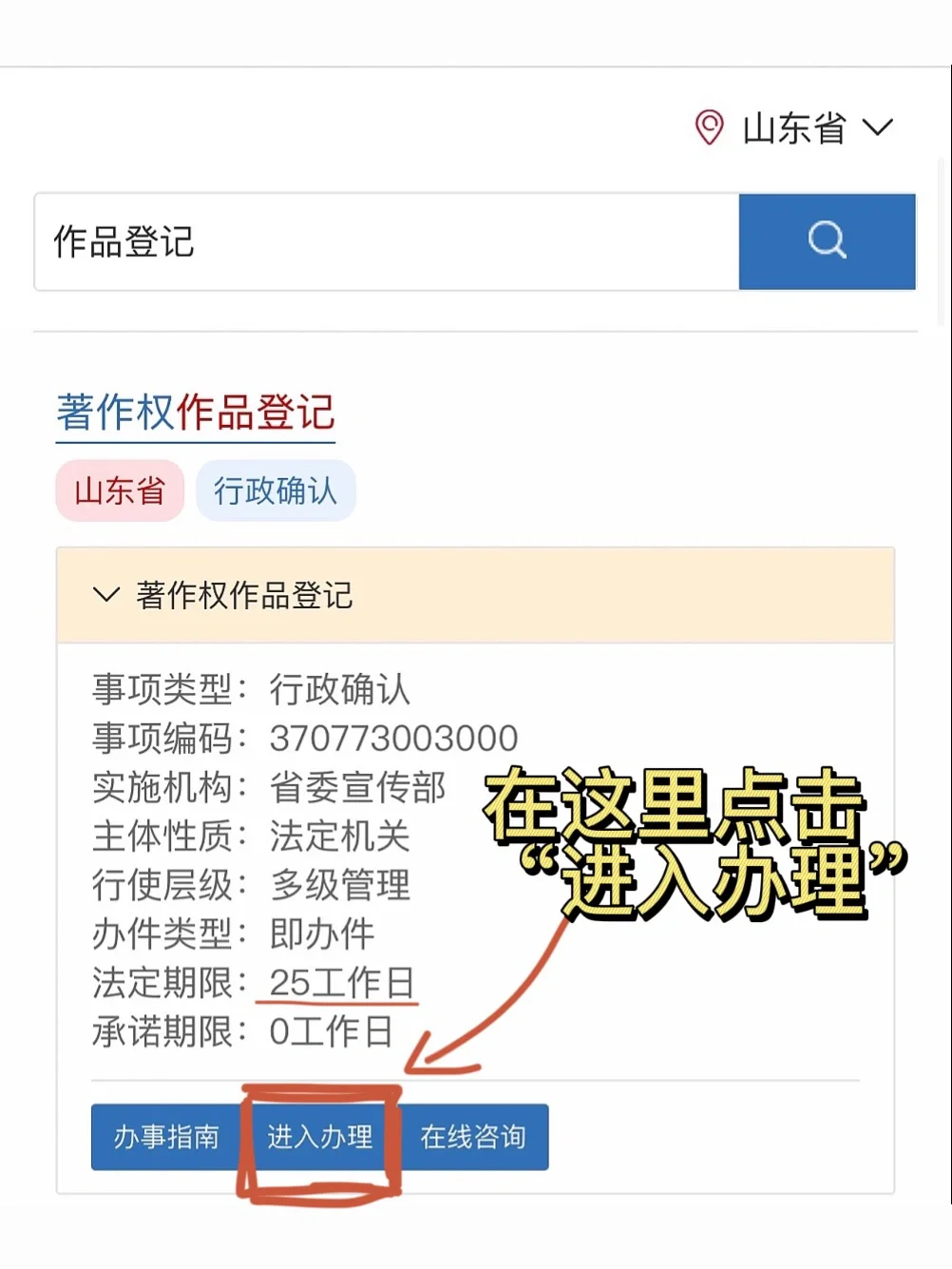Tap the 作品登记 search field
Image resolution: width=952 pixels, height=1269 pixels.
tap(386, 241)
